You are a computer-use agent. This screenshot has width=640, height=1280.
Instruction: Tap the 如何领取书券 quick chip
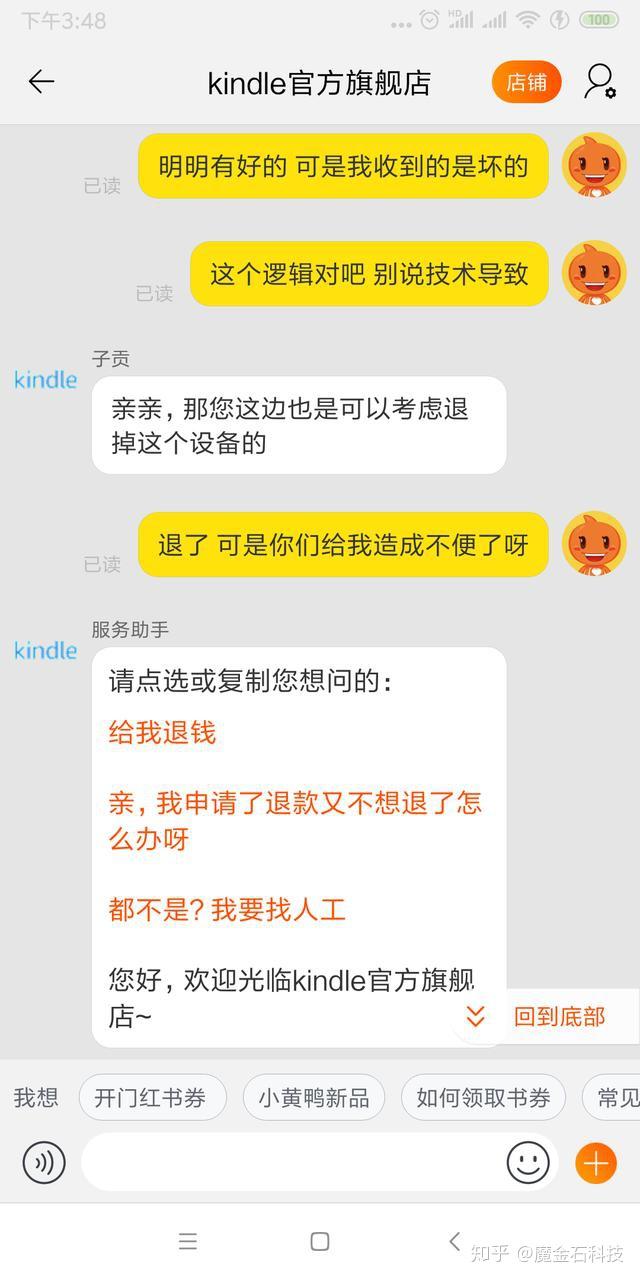click(x=483, y=1098)
